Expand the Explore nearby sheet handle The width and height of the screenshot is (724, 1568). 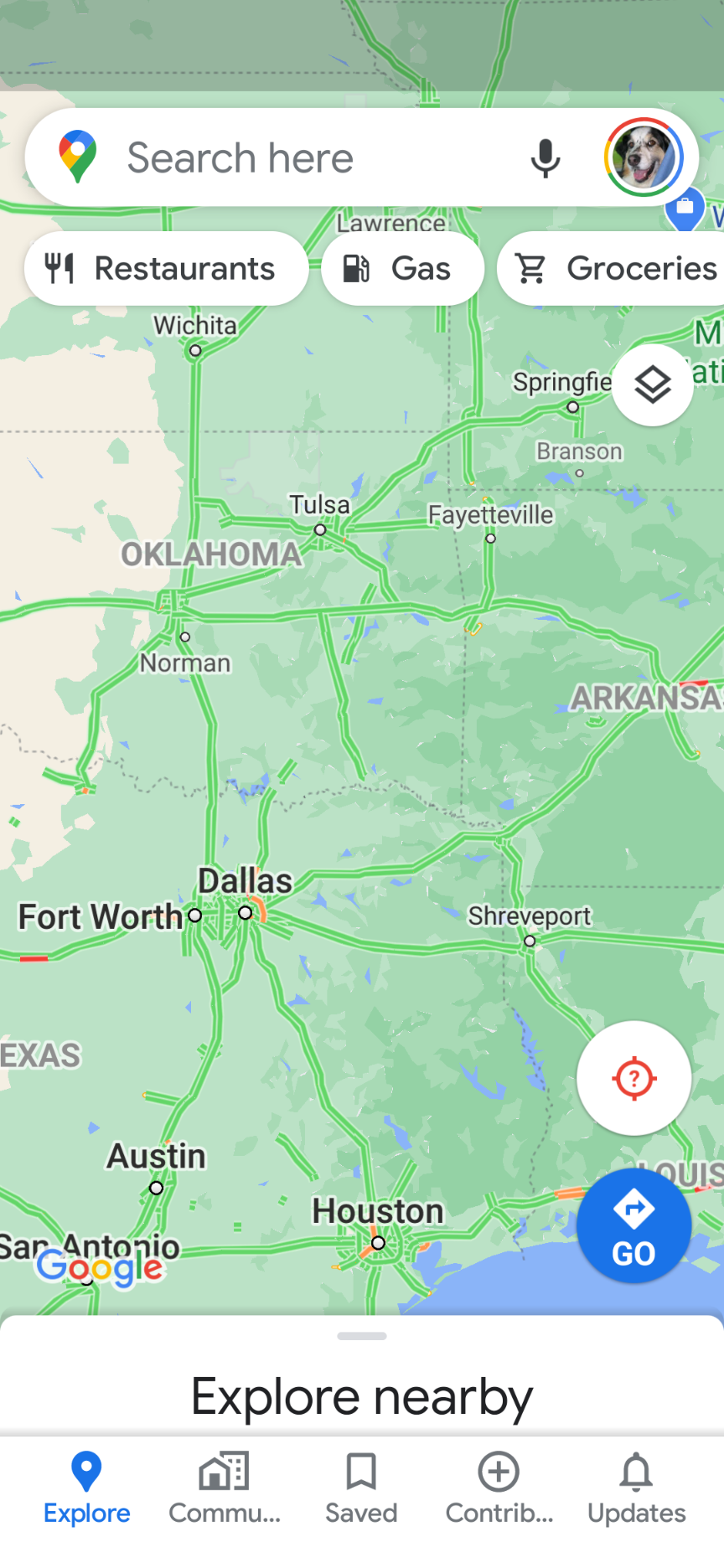pyautogui.click(x=362, y=1336)
